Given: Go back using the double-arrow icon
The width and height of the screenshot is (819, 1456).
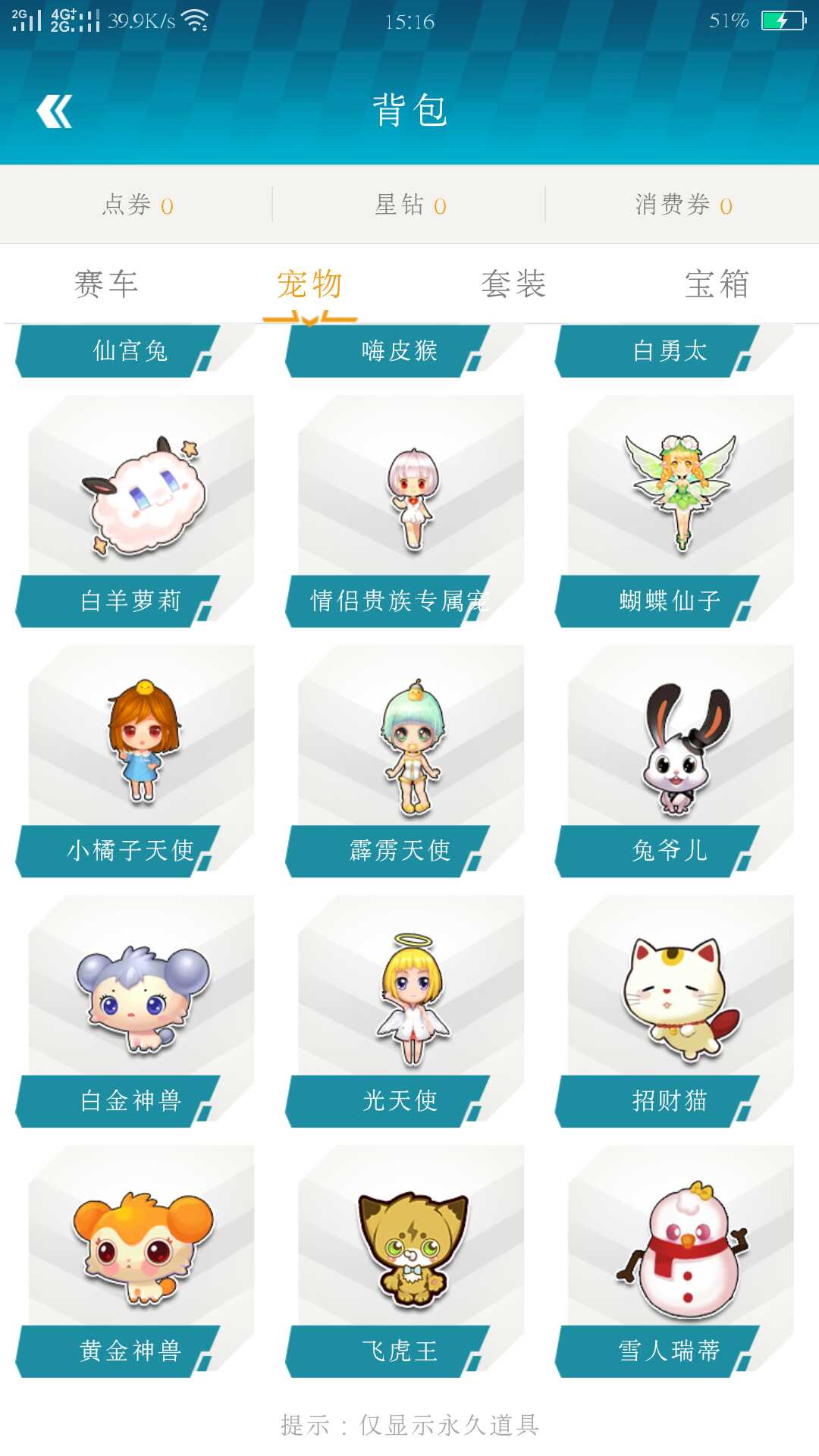Looking at the screenshot, I should [x=55, y=111].
